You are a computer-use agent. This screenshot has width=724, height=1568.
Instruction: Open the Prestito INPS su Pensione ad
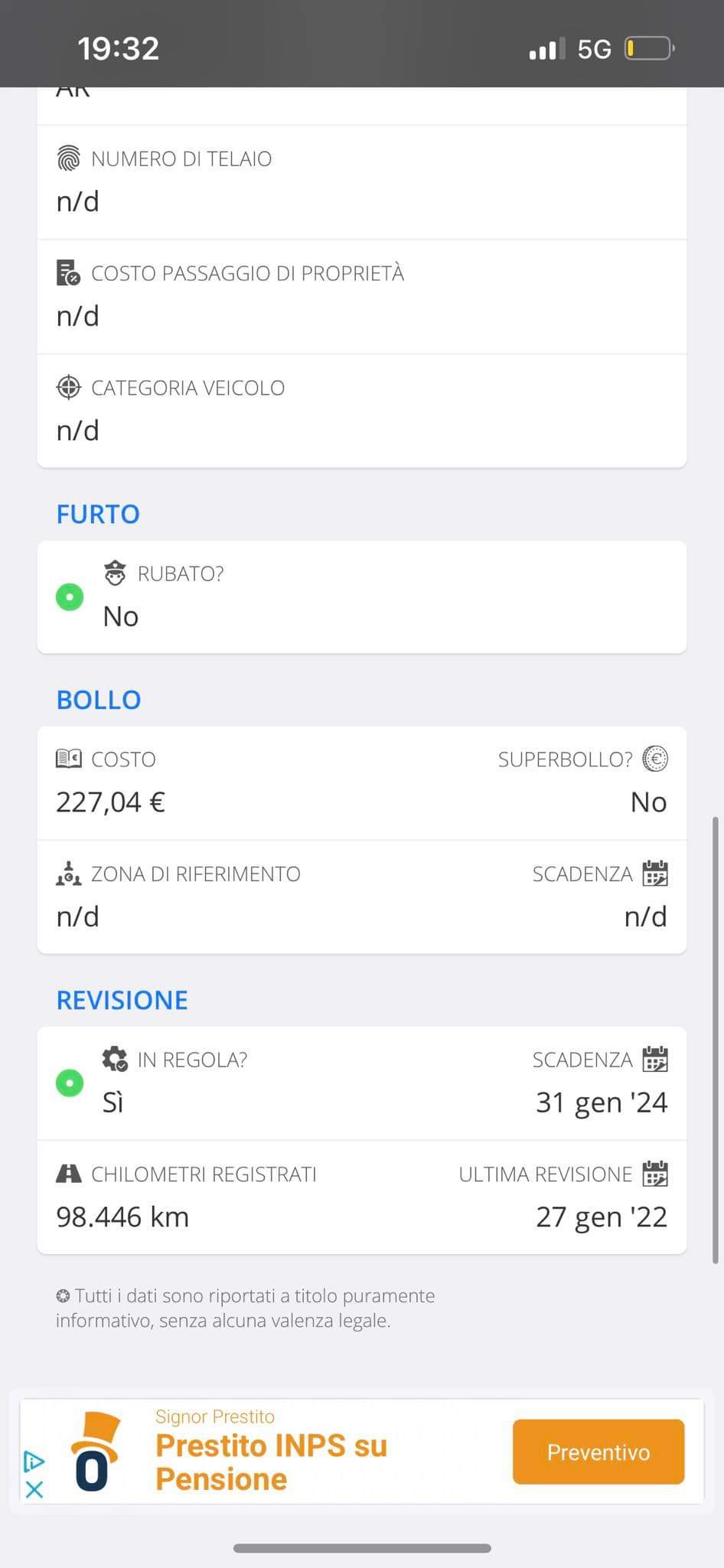pyautogui.click(x=271, y=1462)
